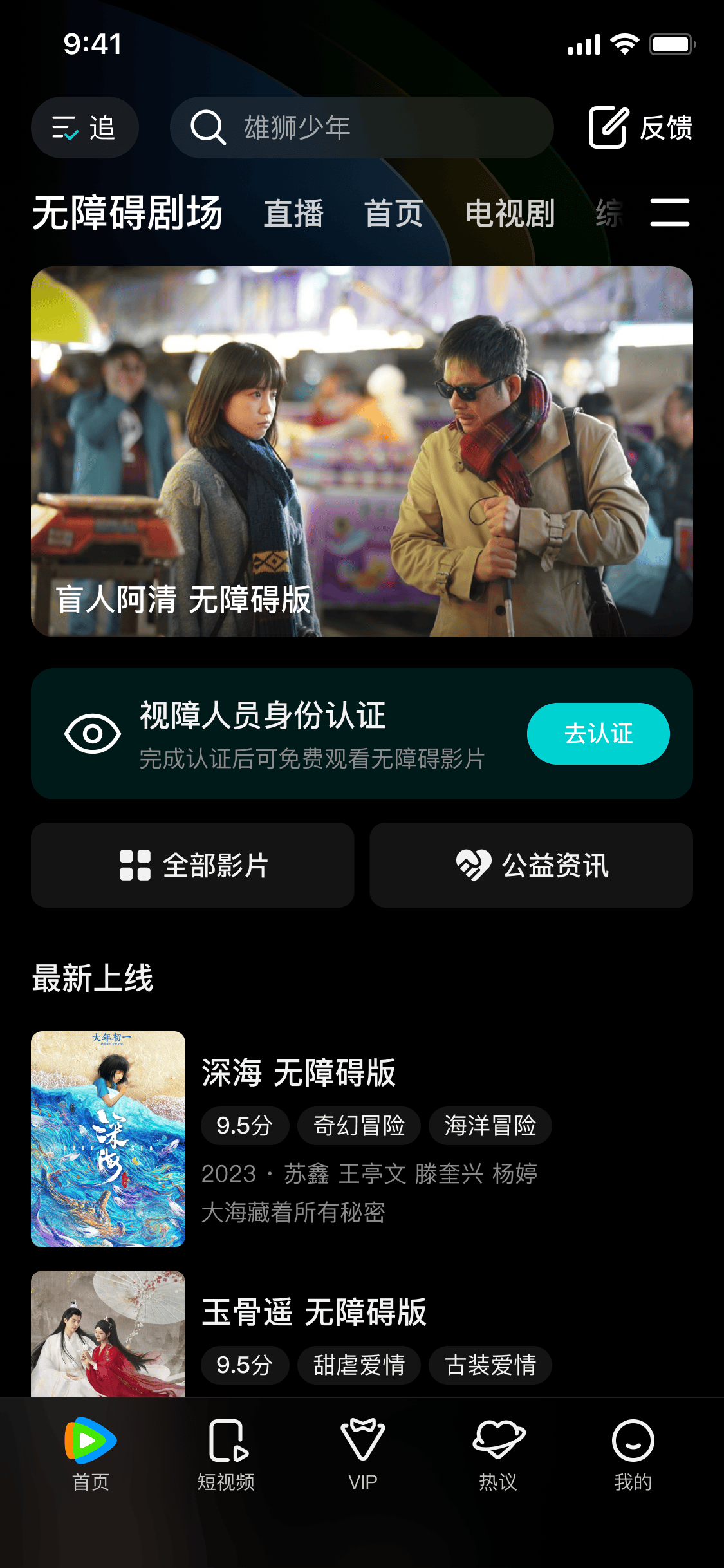Open 全部影片 section

pos(192,865)
